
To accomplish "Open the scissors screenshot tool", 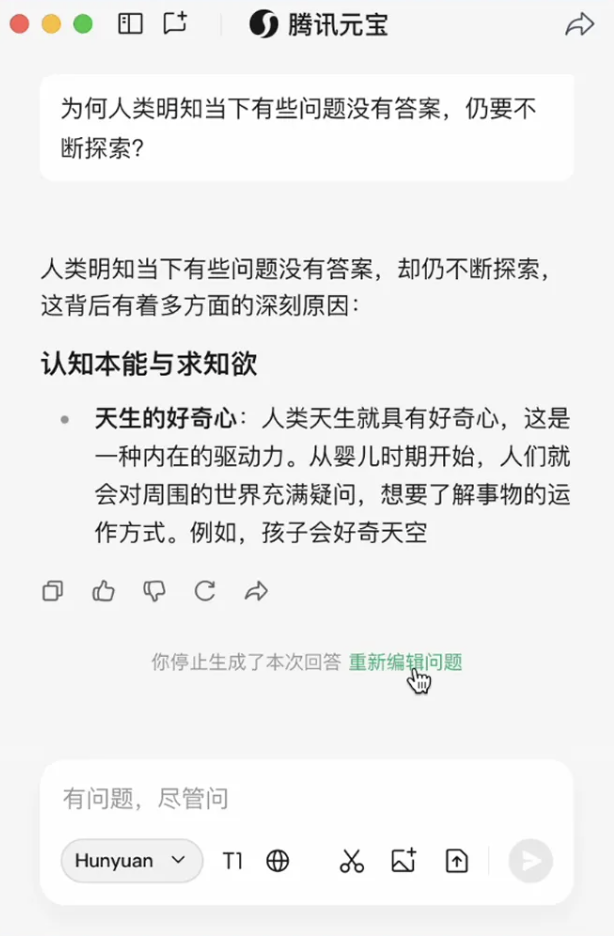I will (352, 860).
